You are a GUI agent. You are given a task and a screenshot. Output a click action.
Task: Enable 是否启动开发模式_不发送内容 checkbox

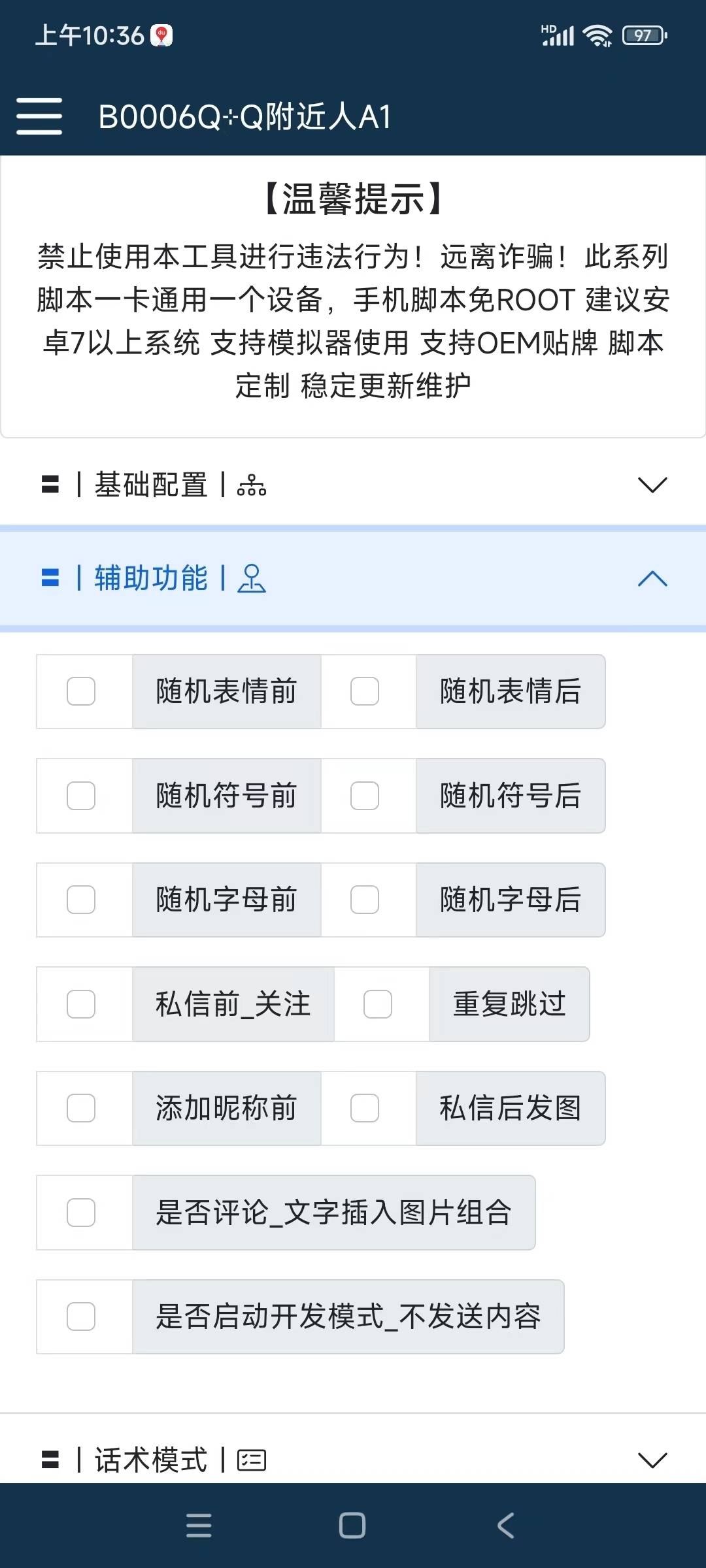pyautogui.click(x=81, y=1316)
